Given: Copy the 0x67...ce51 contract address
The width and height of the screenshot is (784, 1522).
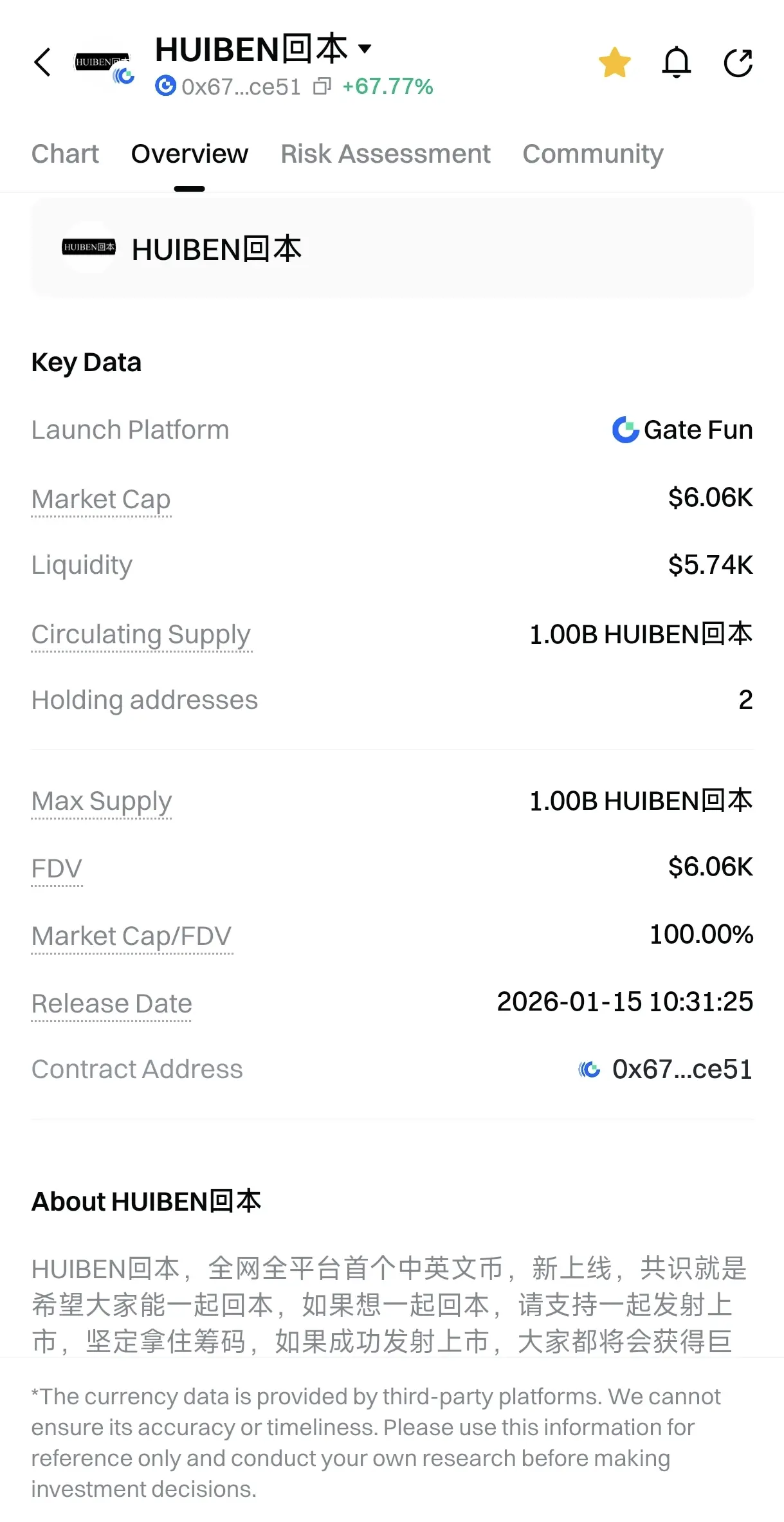Looking at the screenshot, I should [322, 86].
